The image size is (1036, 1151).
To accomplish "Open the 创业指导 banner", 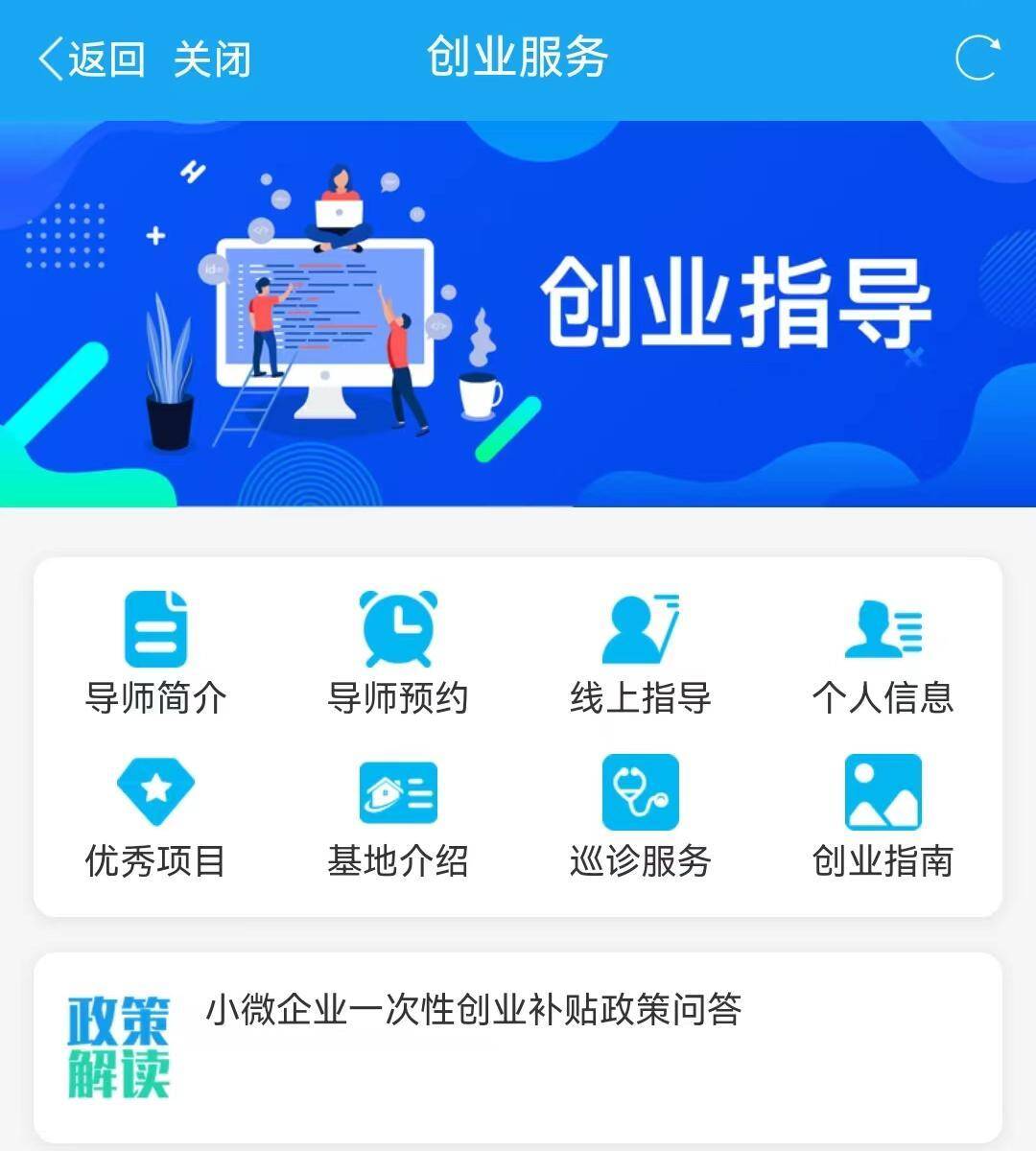I will (x=518, y=314).
